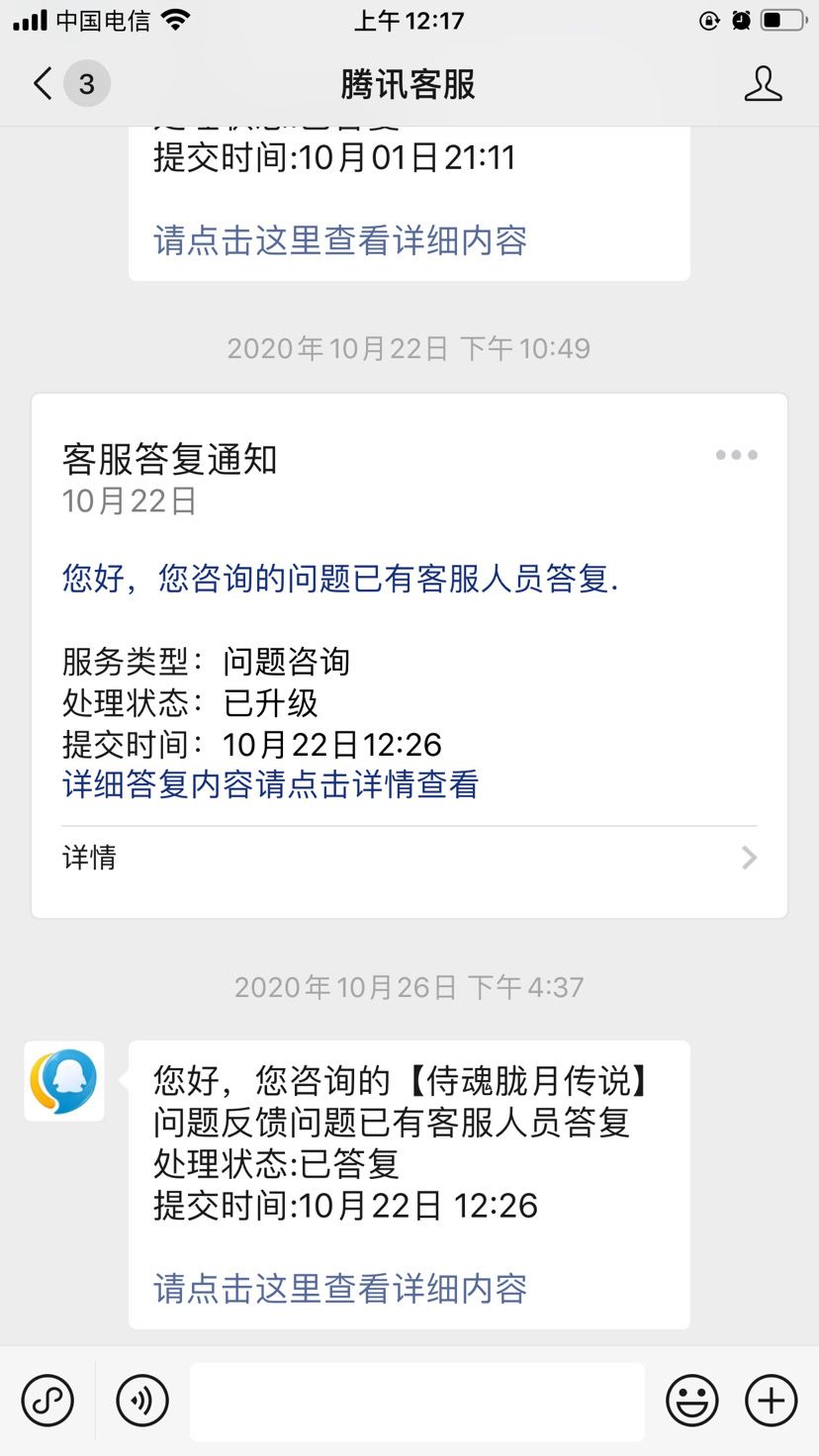Switch to the service menu keyboard toggle

pyautogui.click(x=47, y=1401)
